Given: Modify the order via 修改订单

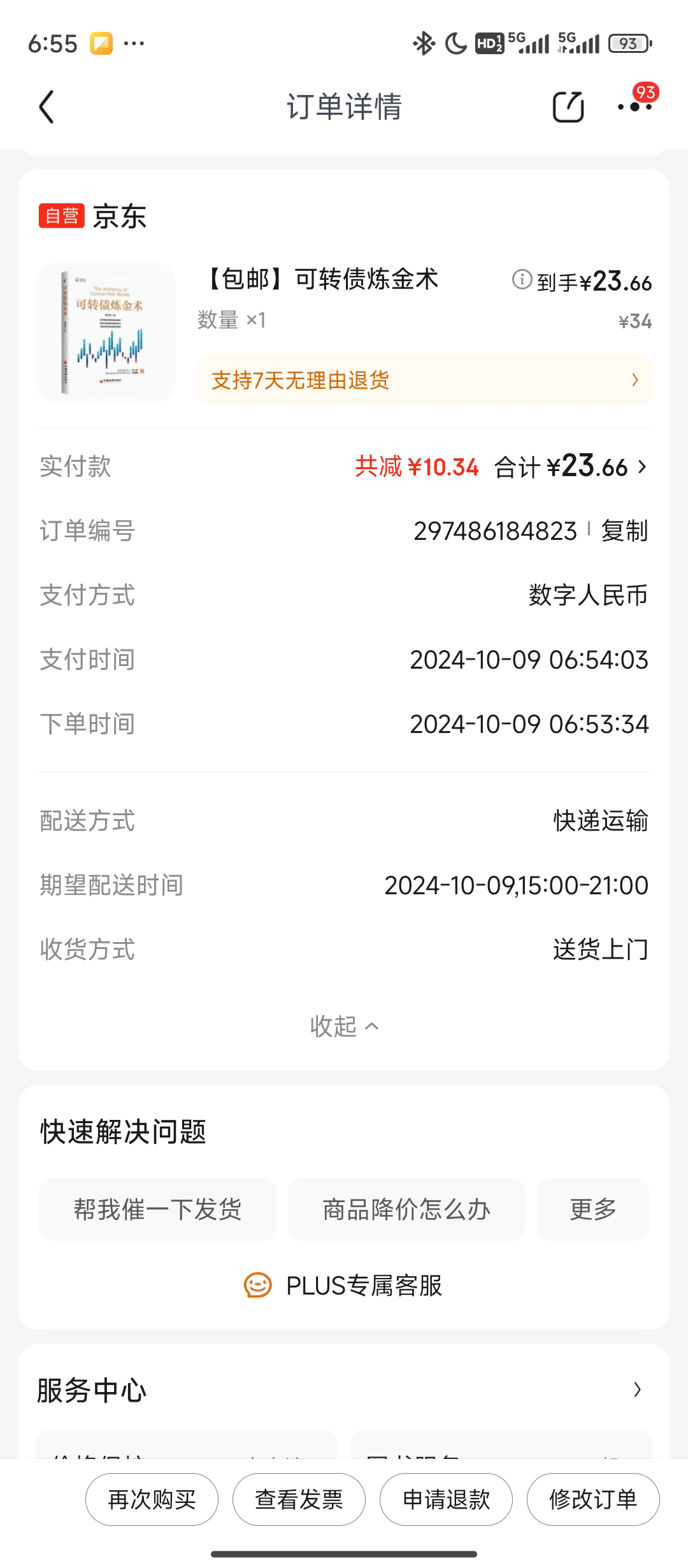Looking at the screenshot, I should pos(593,1499).
